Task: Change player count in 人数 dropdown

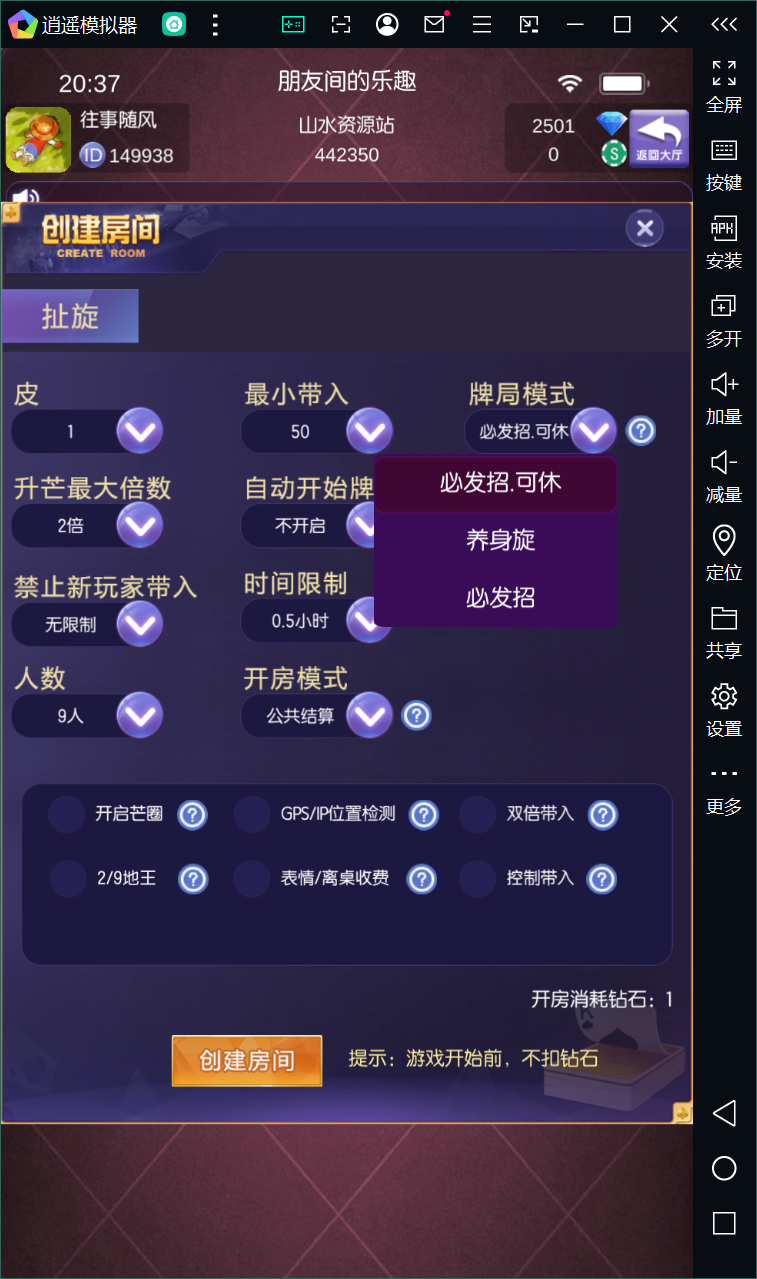Action: pos(139,716)
